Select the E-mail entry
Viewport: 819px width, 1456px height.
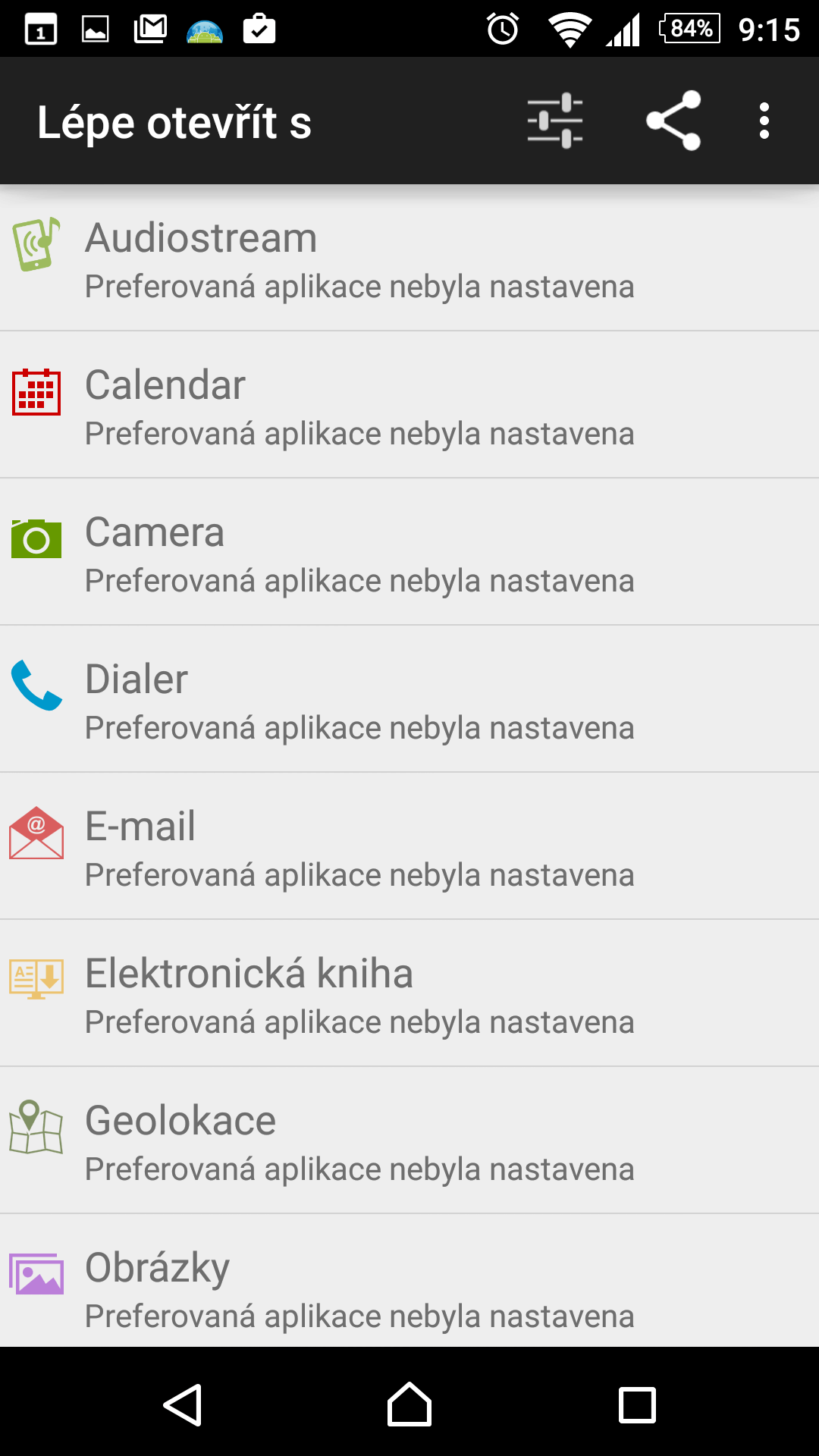pos(409,846)
